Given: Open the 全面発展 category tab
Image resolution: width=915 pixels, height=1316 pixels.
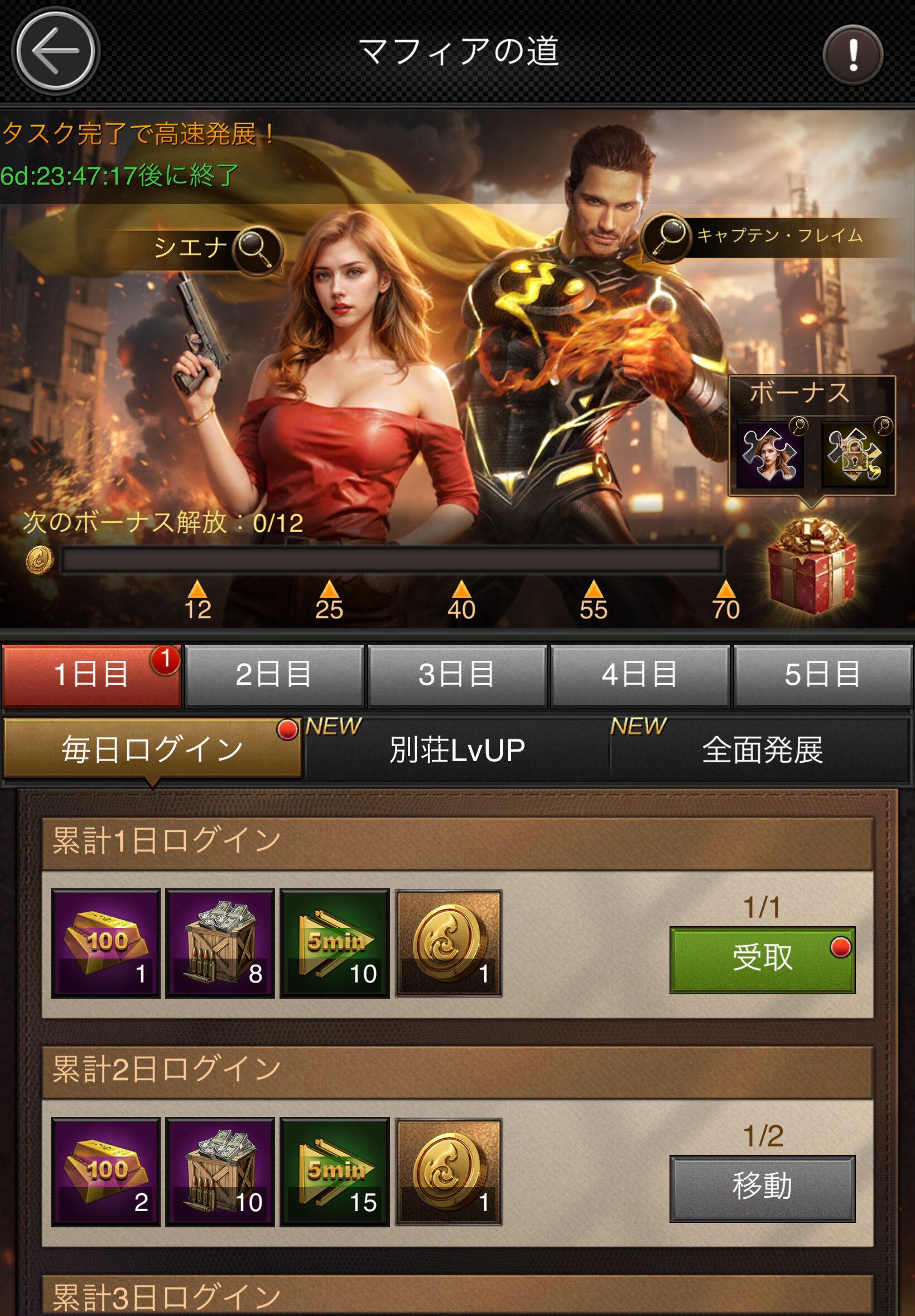Looking at the screenshot, I should pyautogui.click(x=762, y=749).
